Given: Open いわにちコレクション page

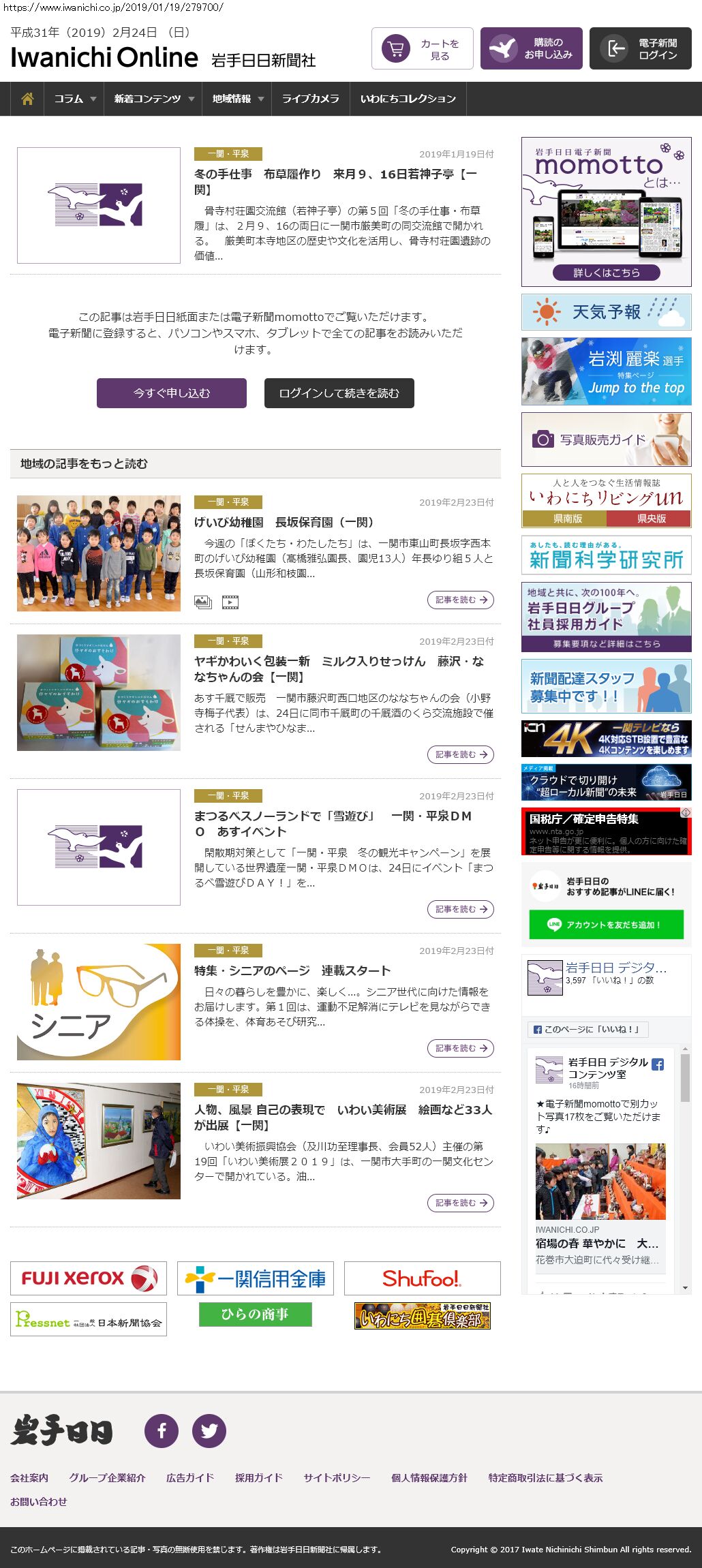Looking at the screenshot, I should tap(408, 99).
